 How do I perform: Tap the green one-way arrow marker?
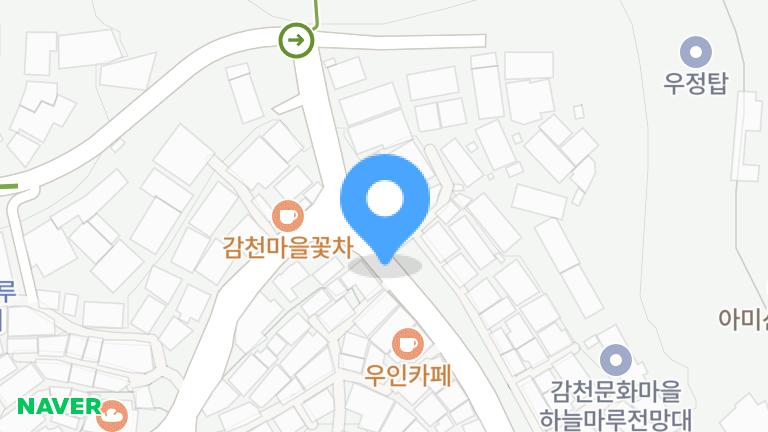point(296,41)
